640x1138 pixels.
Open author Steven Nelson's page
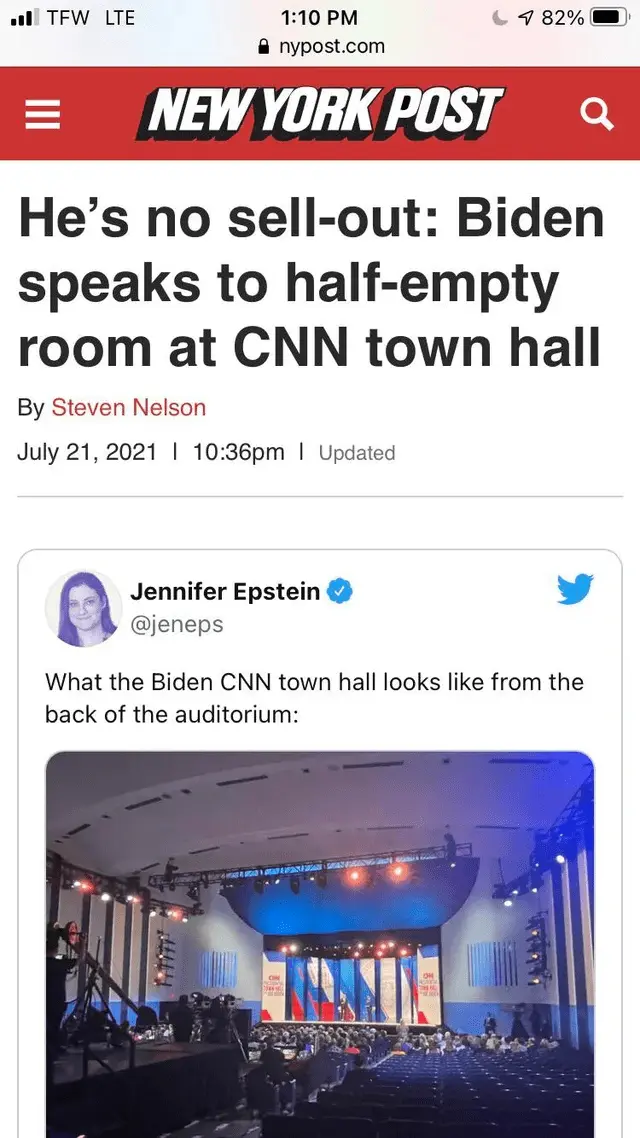point(128,407)
